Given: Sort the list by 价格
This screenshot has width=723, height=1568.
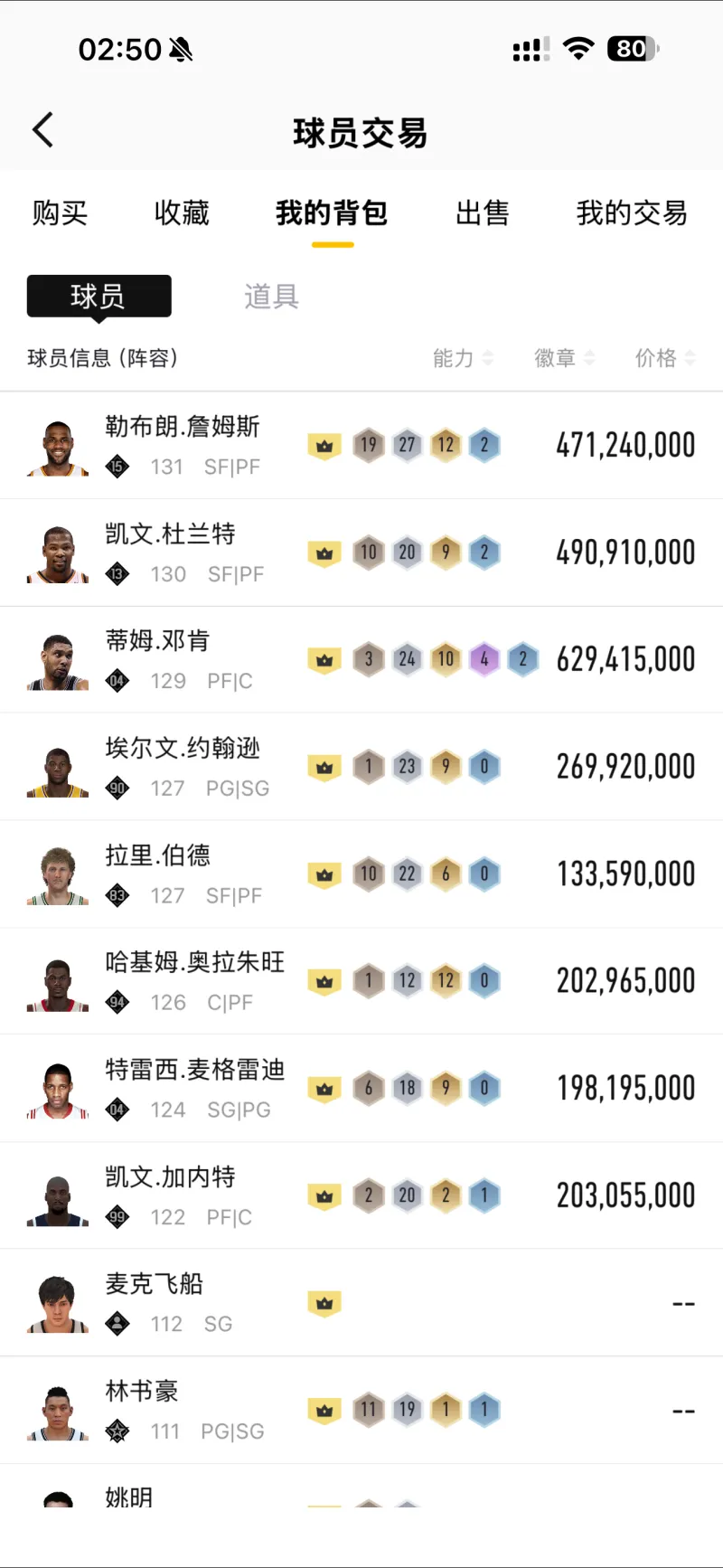Looking at the screenshot, I should click(665, 358).
